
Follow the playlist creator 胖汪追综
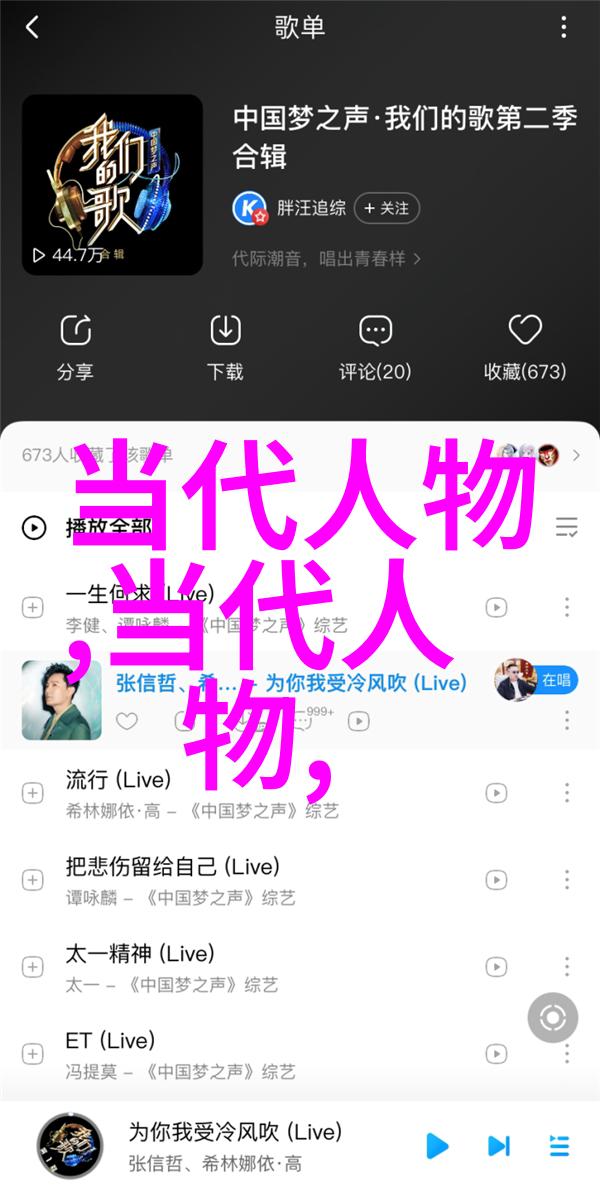pos(386,208)
